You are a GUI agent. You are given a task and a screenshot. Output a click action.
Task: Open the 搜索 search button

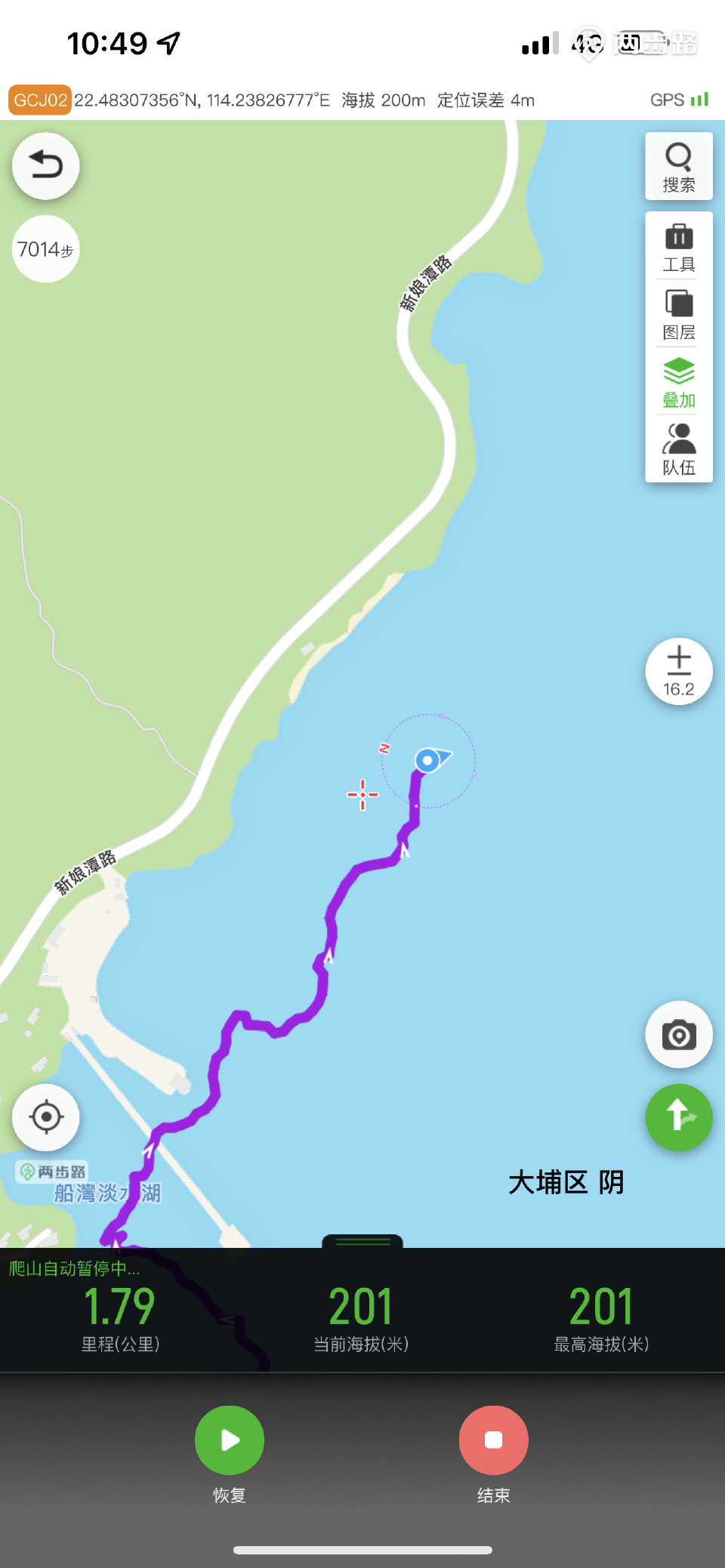pos(678,167)
